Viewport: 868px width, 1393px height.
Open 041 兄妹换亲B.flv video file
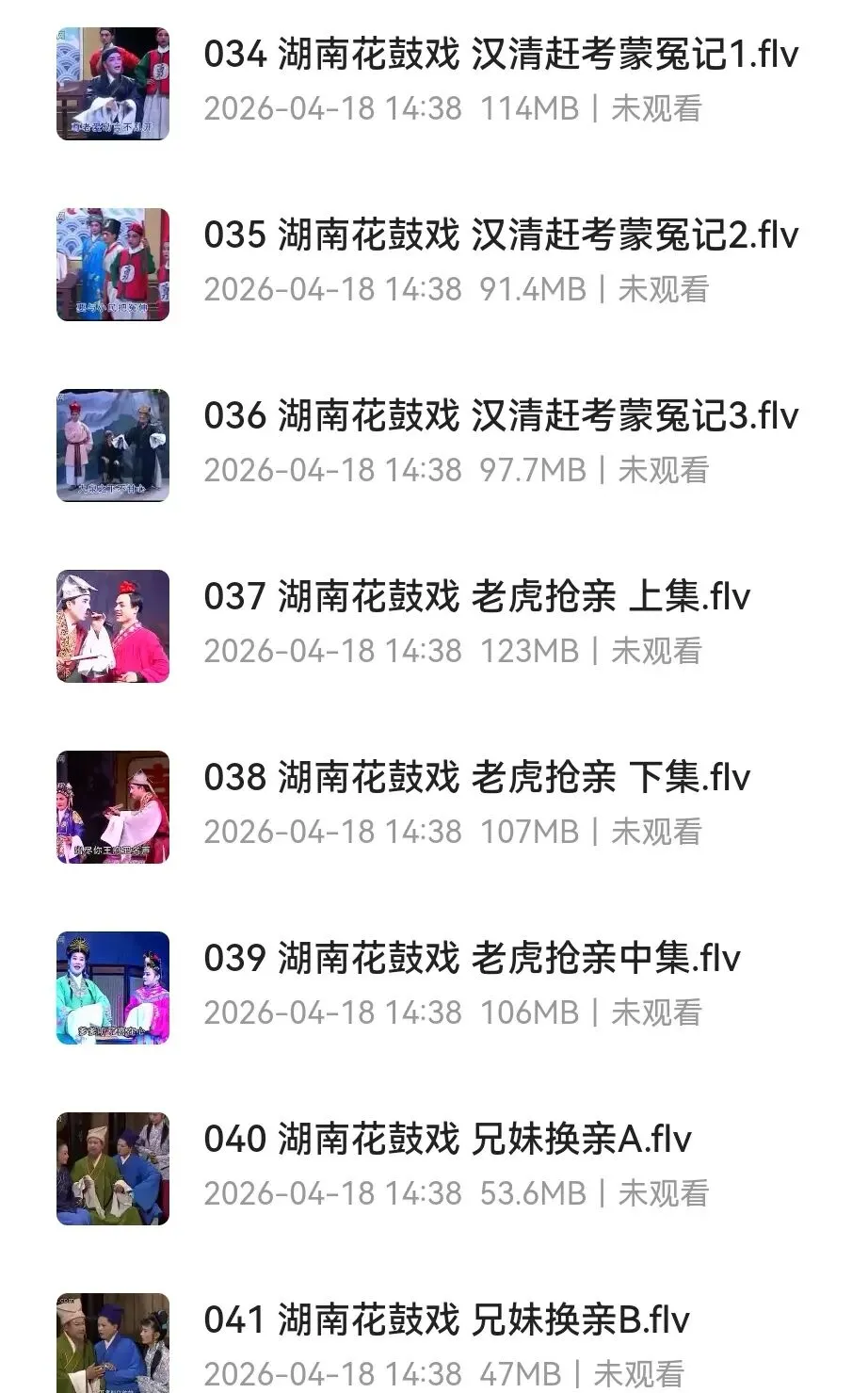[446, 1321]
